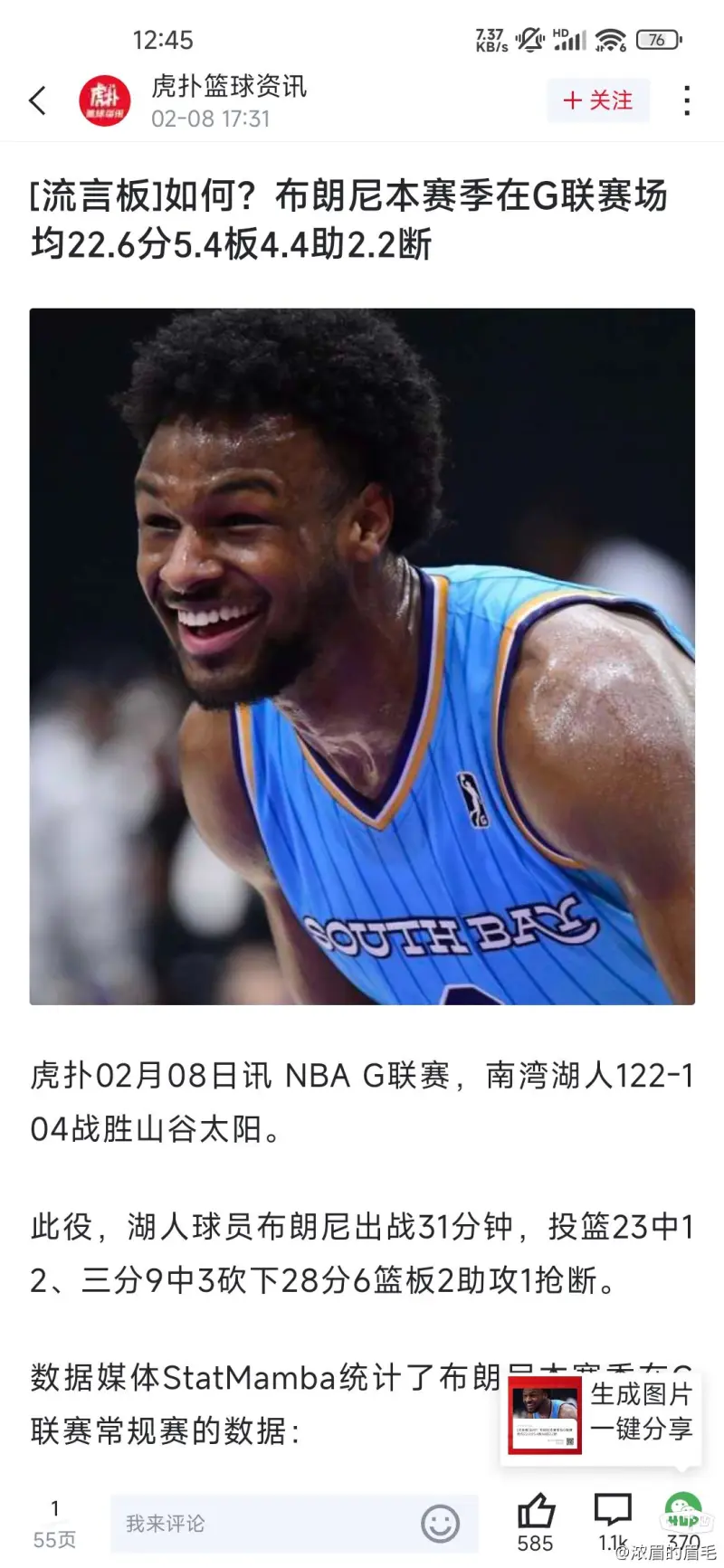724x1568 pixels.
Task: Tap the 我来评论 comment field
Action: (262, 1524)
